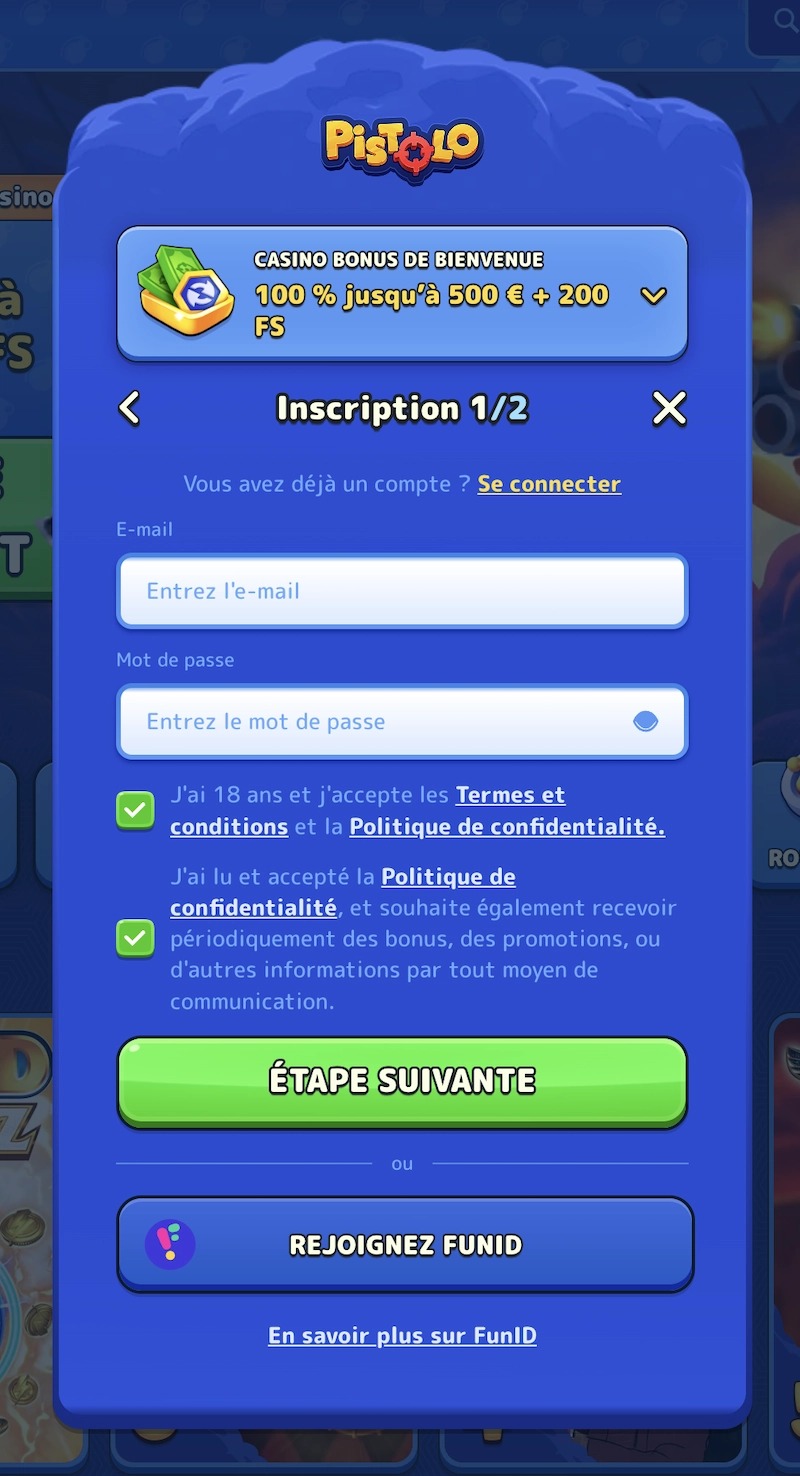
Task: Uncheck the 18 ans terms checkbox
Action: point(135,810)
